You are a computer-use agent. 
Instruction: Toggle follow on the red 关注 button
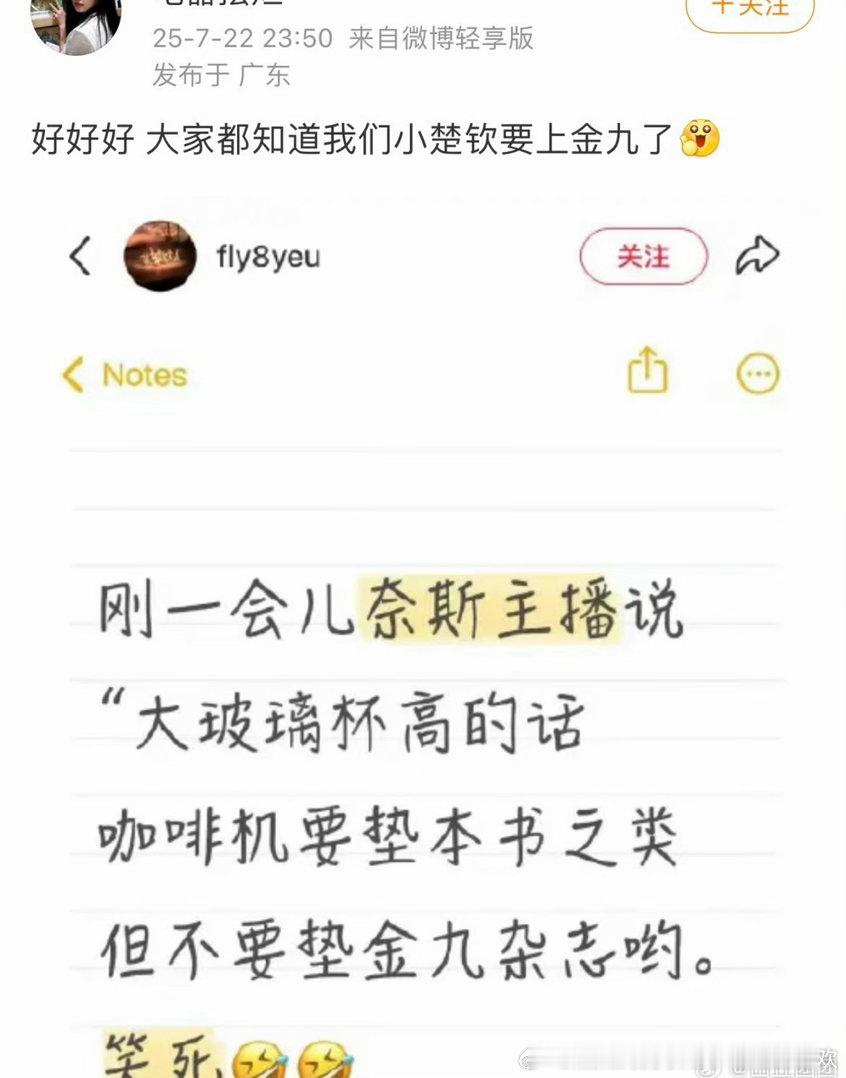644,256
